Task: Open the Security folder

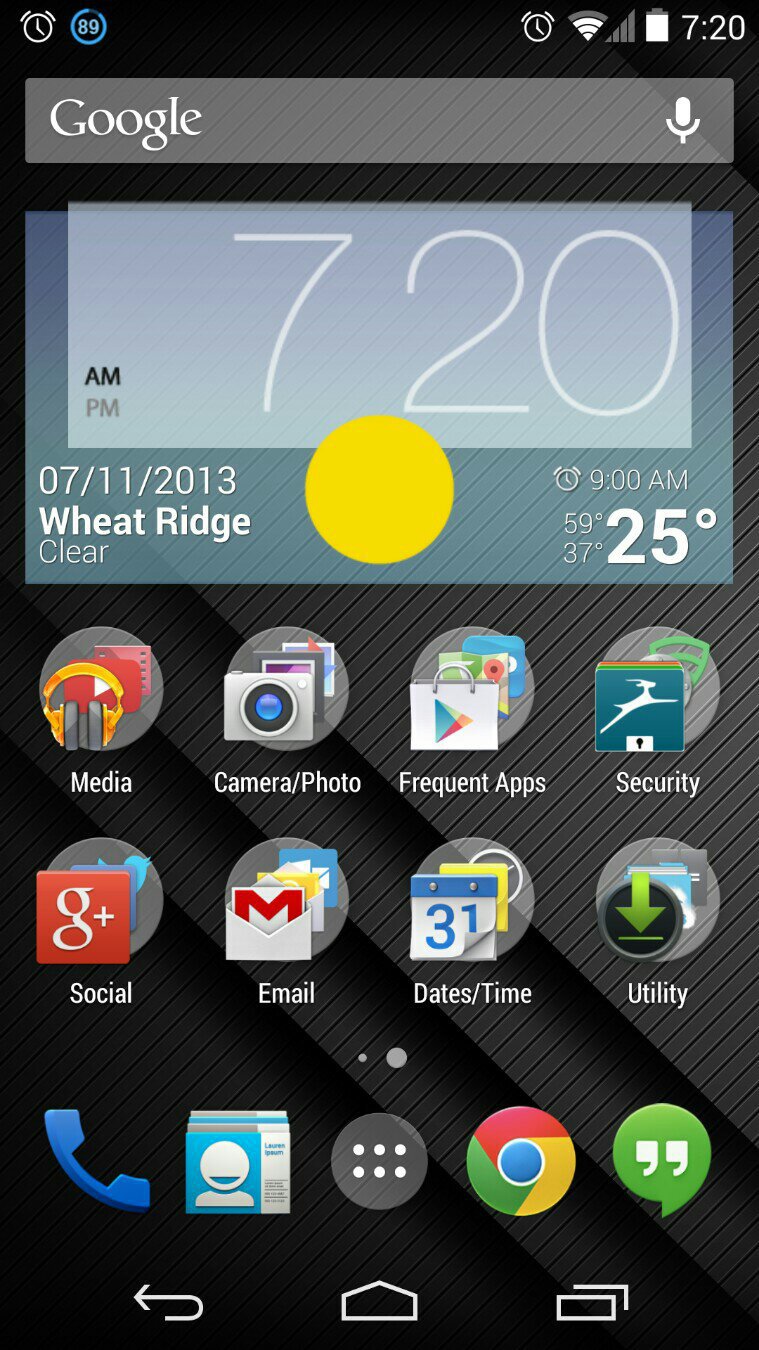Action: tap(657, 692)
